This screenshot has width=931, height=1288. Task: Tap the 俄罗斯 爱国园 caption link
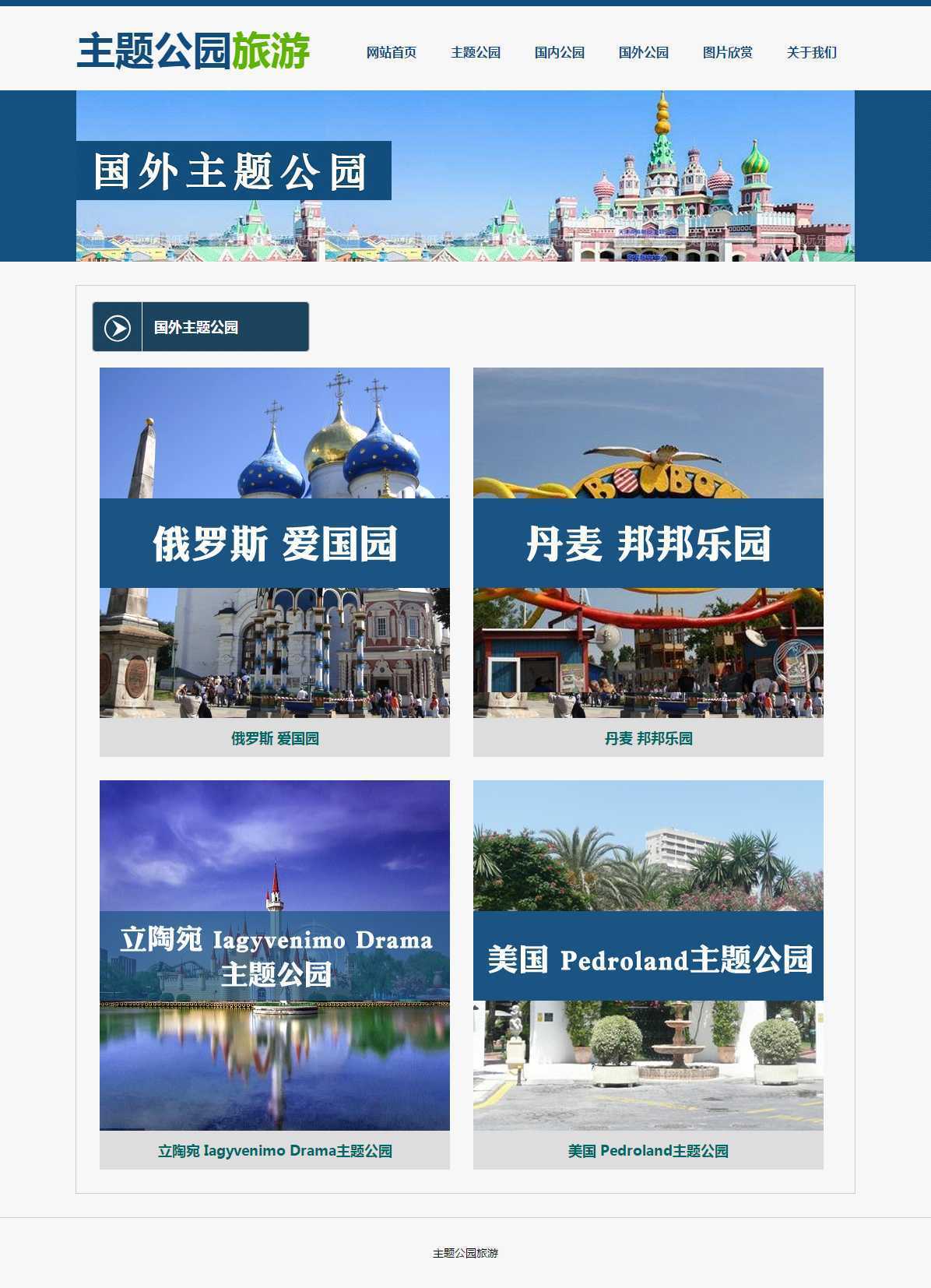click(x=275, y=738)
